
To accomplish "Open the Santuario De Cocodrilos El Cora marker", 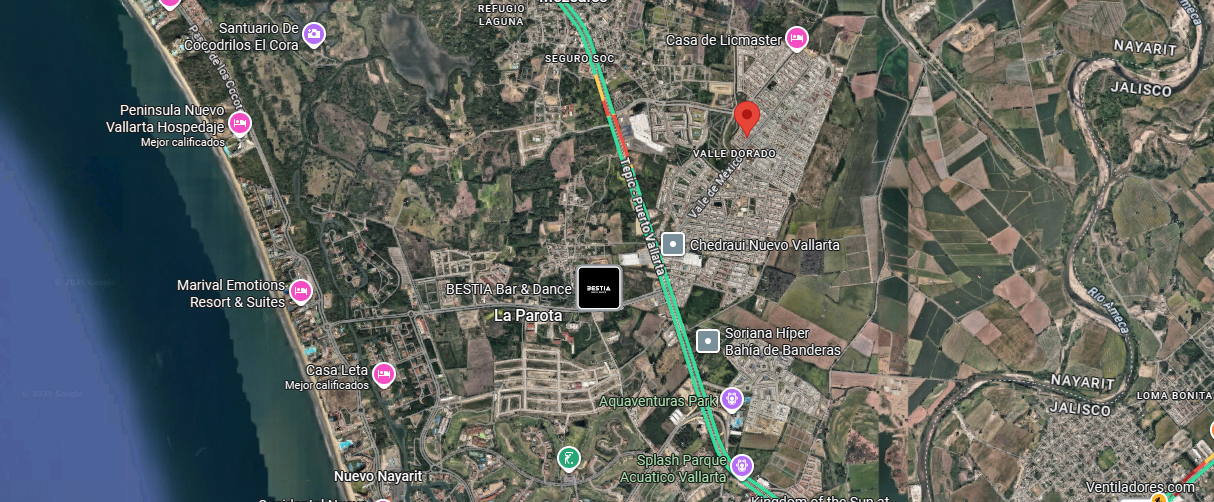I will [x=314, y=35].
